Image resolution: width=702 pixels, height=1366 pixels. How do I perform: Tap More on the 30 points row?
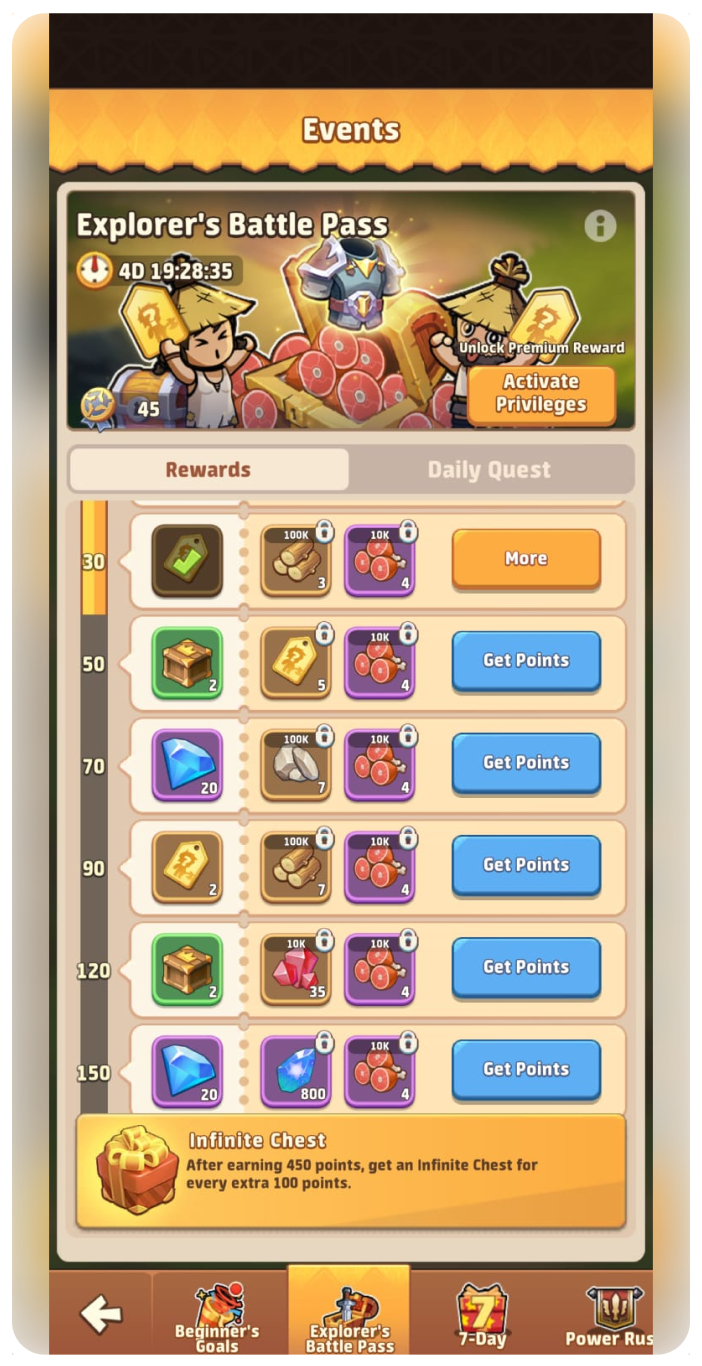point(526,559)
